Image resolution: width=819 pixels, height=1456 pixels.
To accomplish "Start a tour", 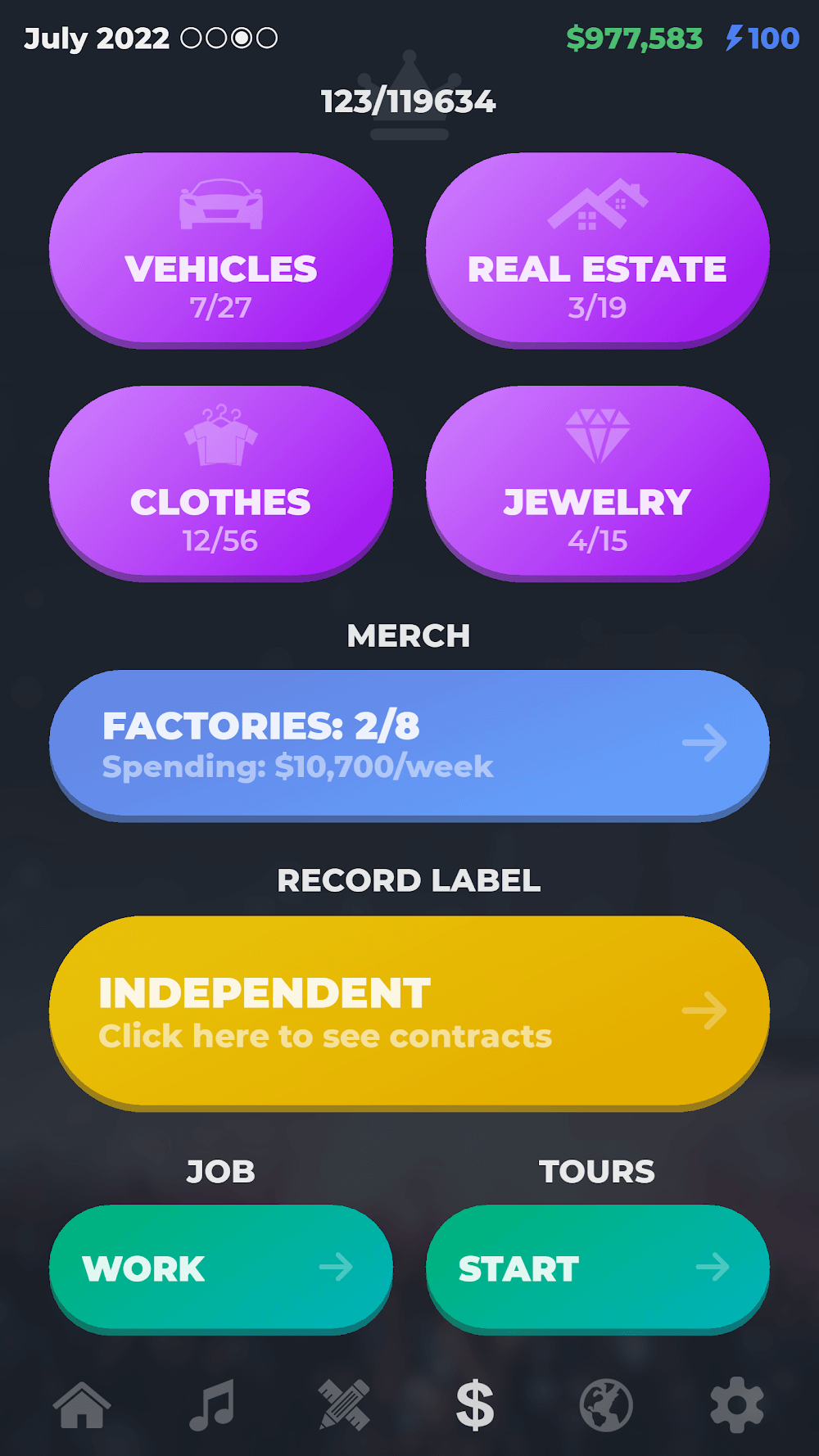I will click(x=597, y=1268).
